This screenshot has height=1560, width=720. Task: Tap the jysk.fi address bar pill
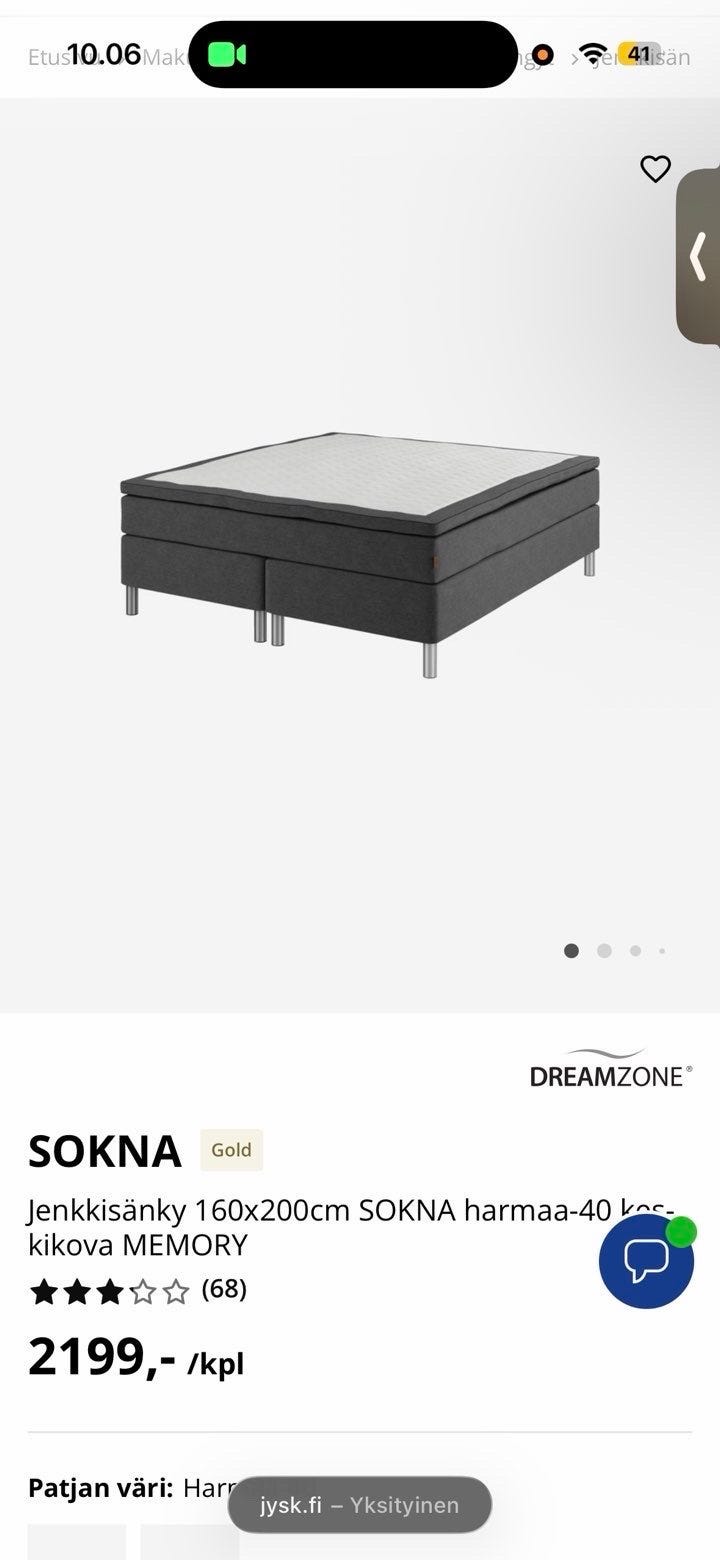tap(360, 1505)
